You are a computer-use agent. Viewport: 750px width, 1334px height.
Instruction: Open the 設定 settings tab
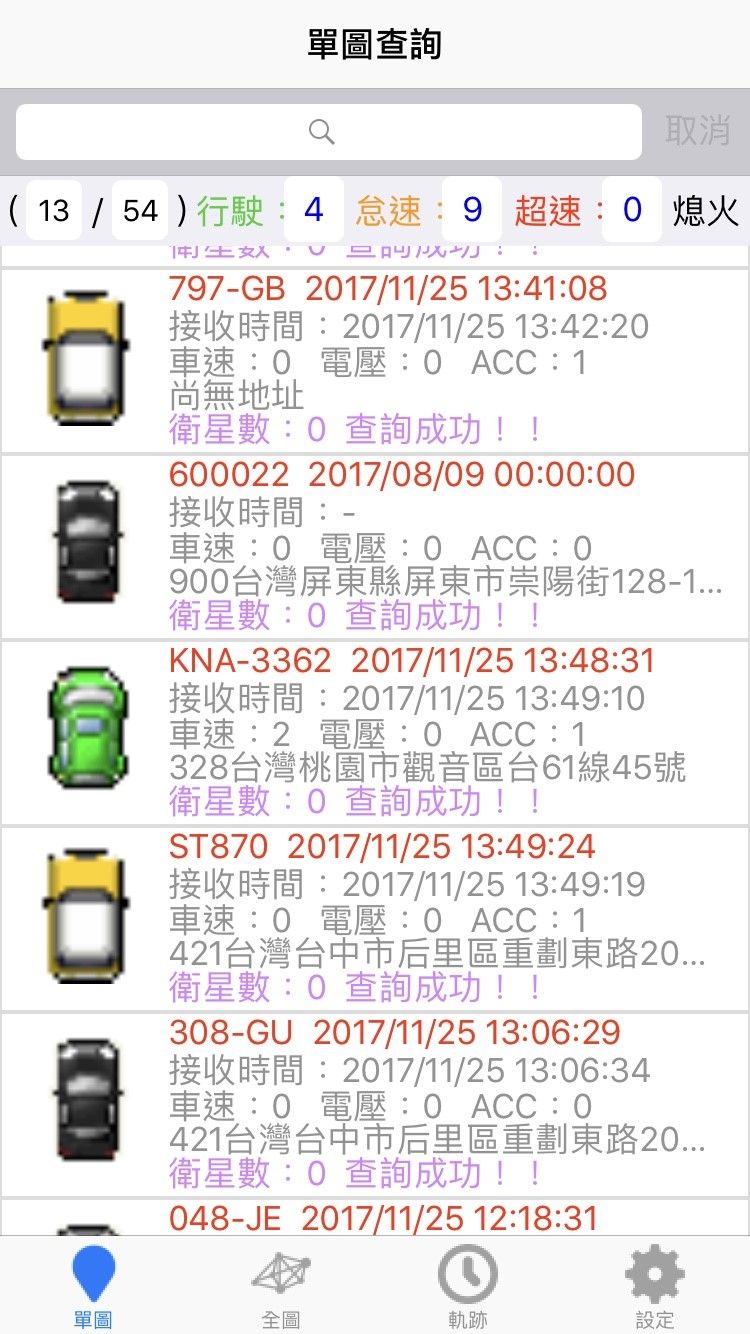[x=655, y=1288]
